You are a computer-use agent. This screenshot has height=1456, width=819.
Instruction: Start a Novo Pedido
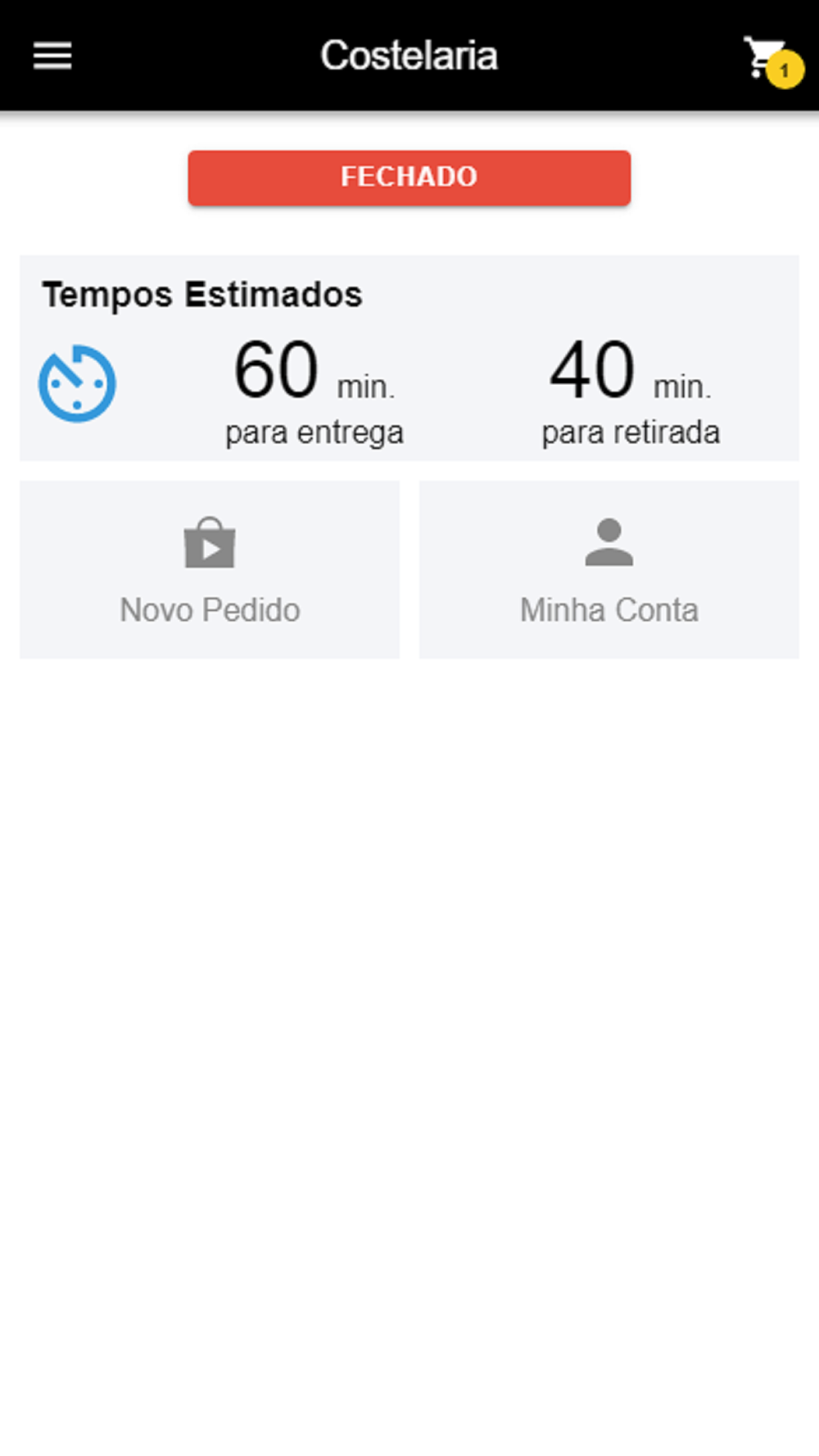(x=210, y=569)
